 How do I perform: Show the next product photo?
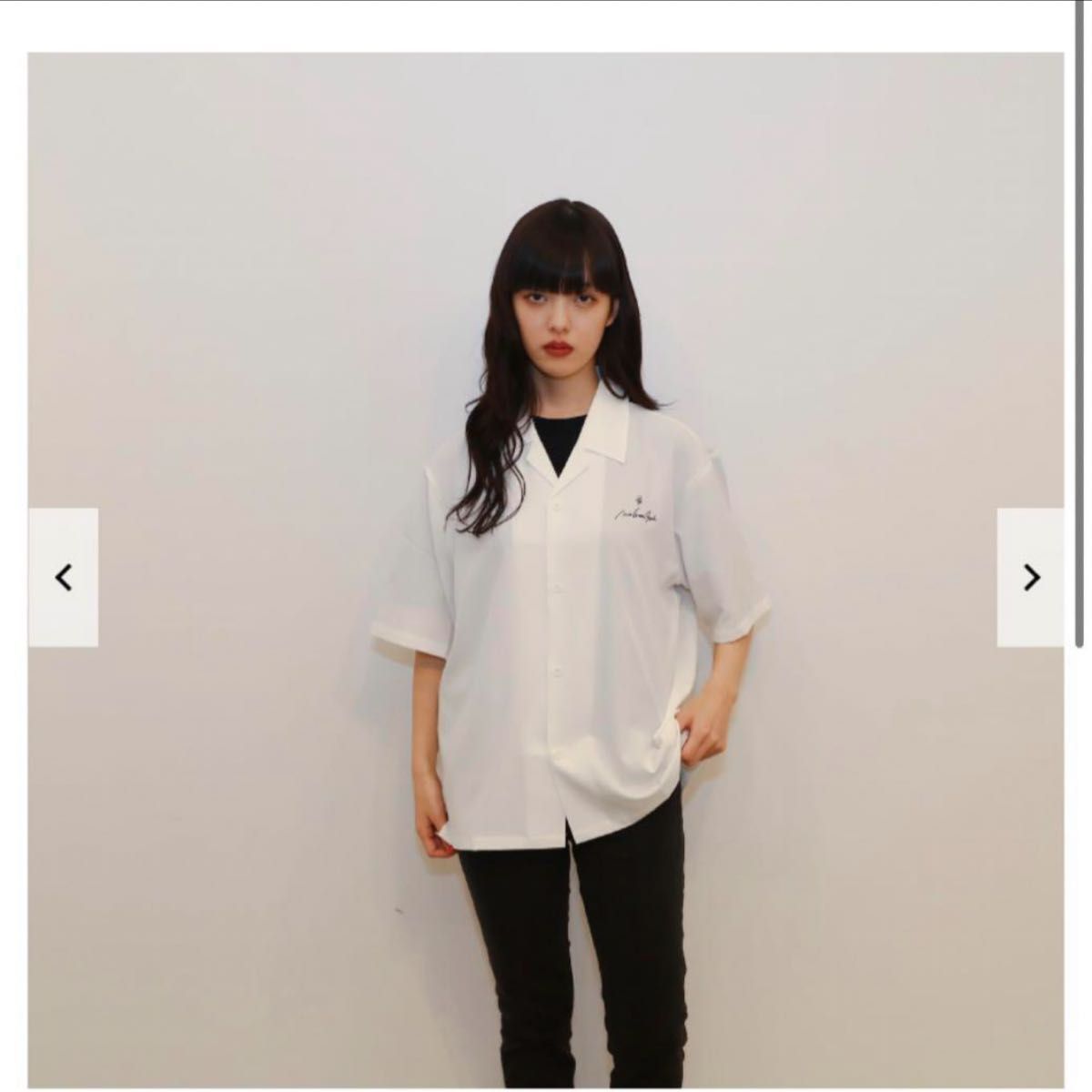(1030, 577)
